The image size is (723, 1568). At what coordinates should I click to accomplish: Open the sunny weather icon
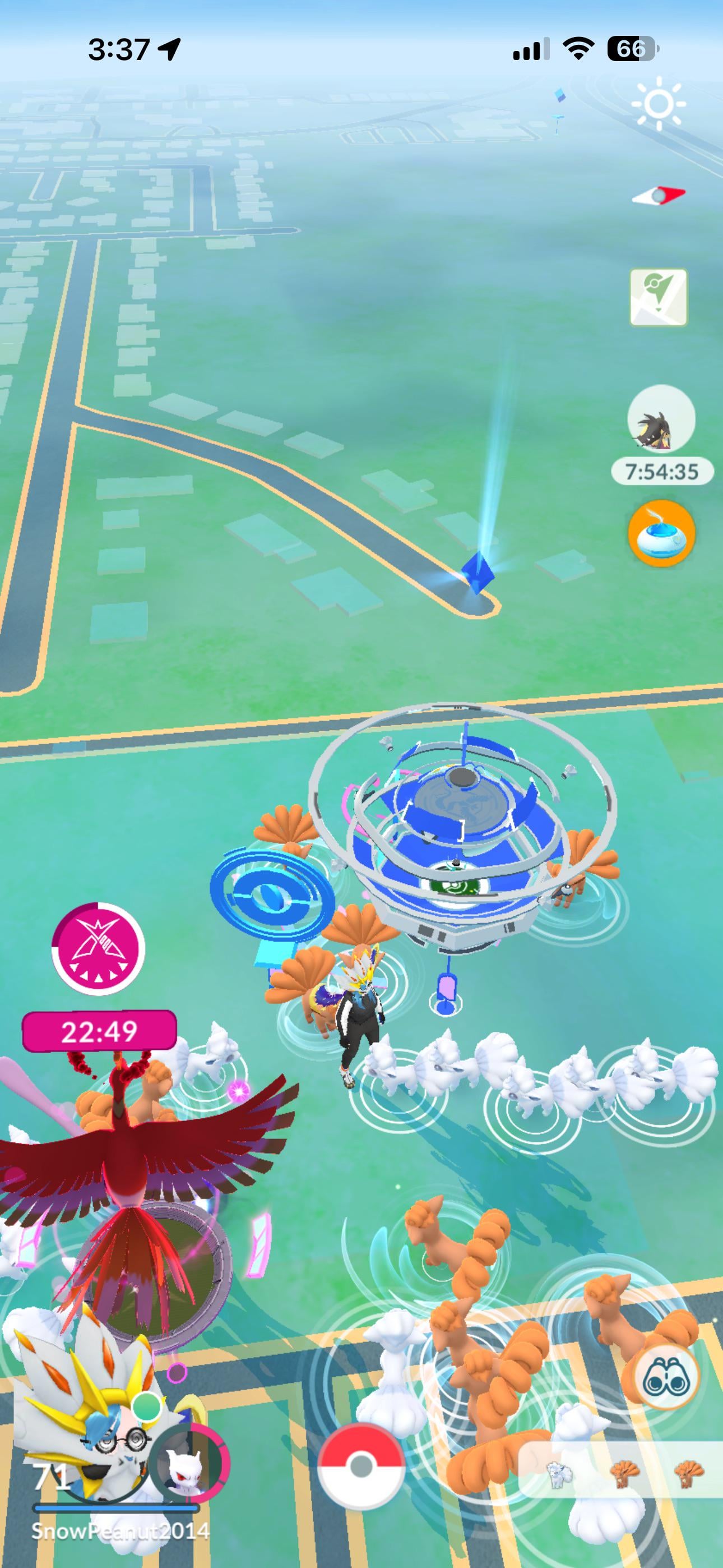[658, 104]
